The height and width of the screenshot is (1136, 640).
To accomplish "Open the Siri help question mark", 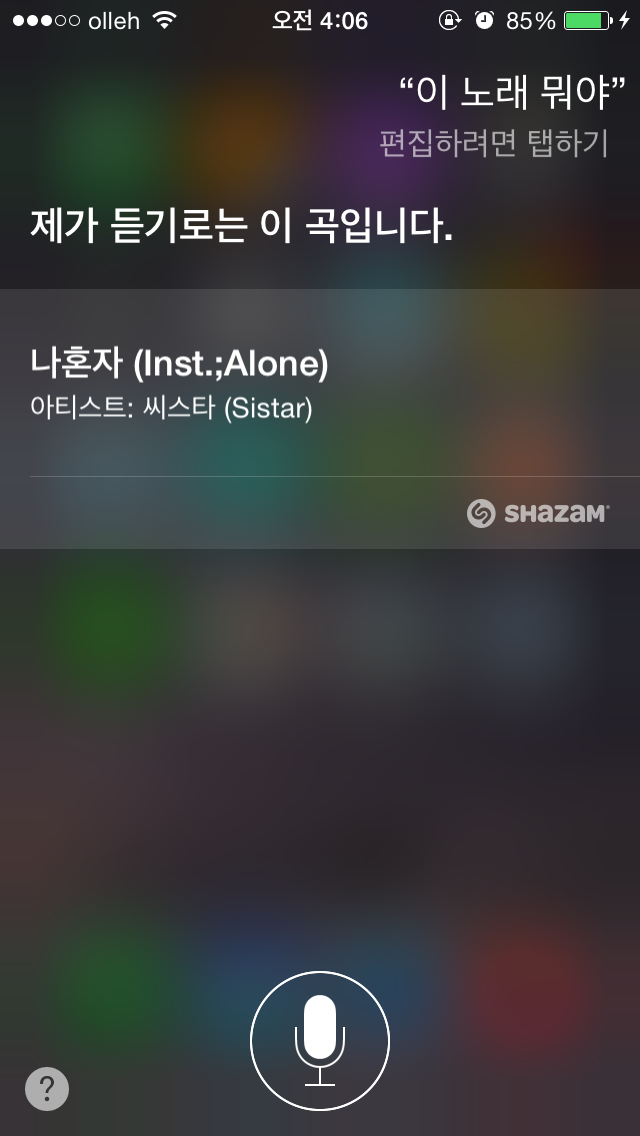I will point(47,1088).
